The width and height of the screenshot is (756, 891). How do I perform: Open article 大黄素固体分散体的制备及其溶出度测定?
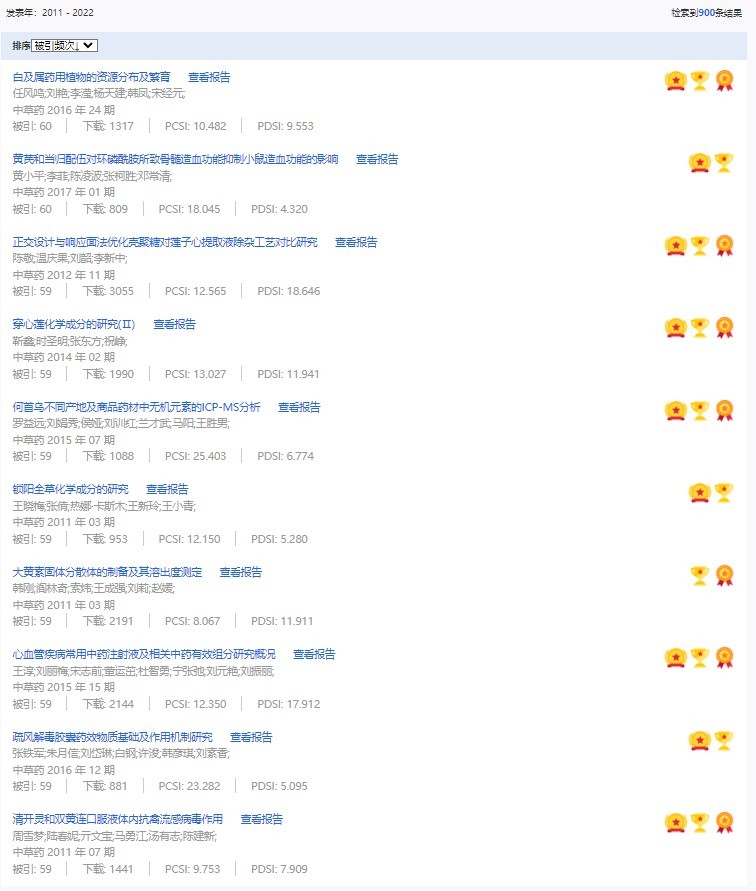tap(107, 572)
